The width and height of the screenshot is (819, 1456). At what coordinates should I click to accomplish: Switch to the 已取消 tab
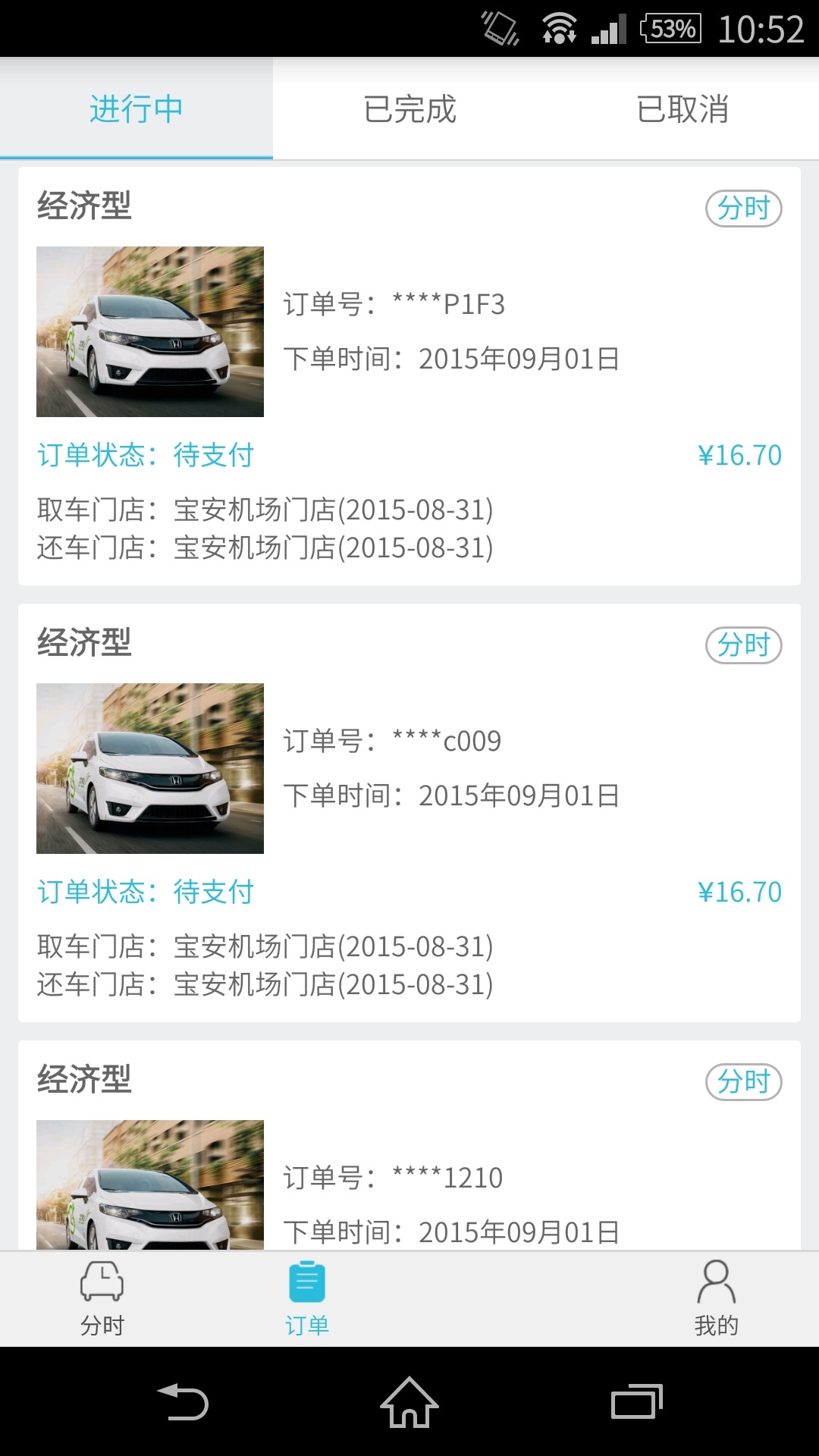tap(682, 109)
